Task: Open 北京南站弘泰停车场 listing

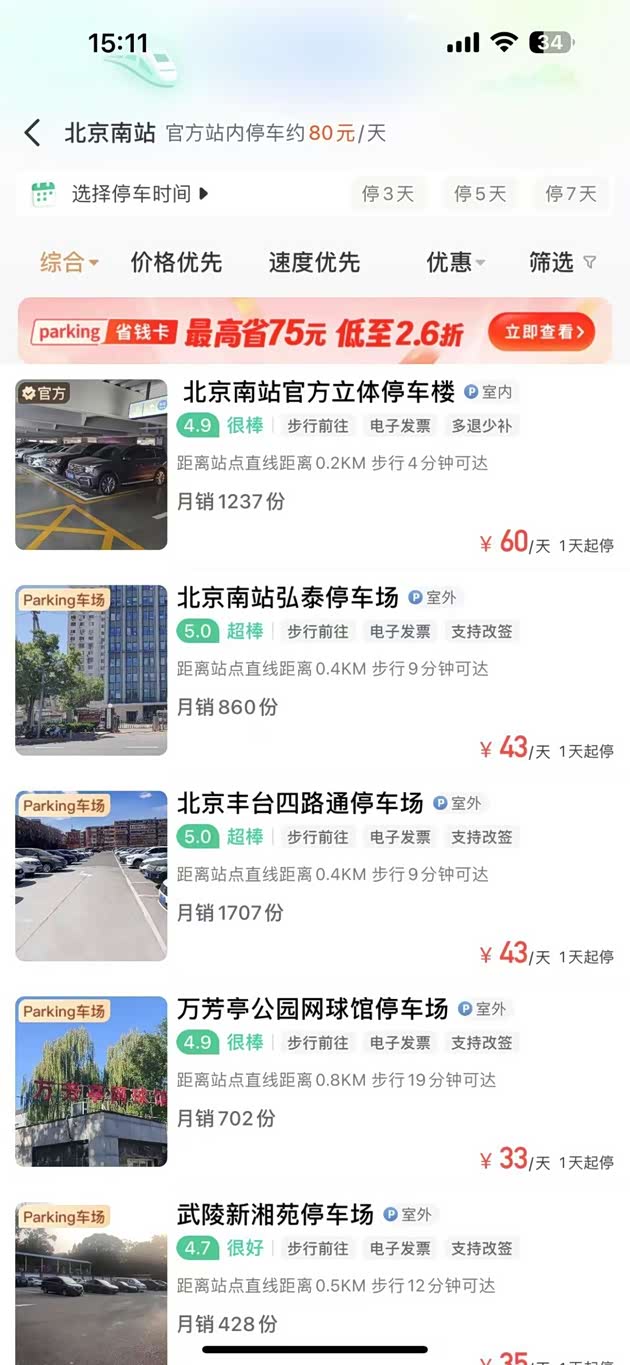Action: tap(288, 598)
